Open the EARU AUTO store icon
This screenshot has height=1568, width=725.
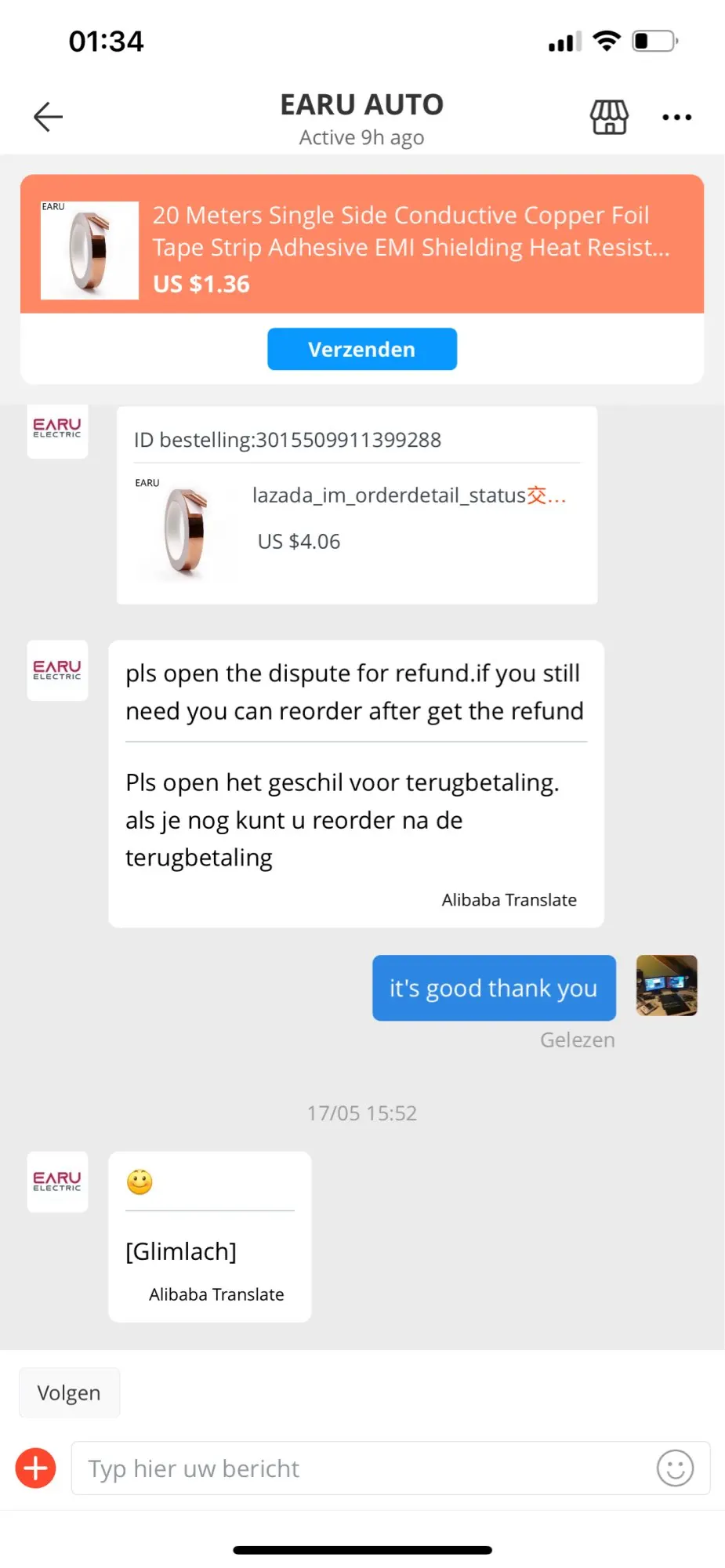click(x=609, y=117)
